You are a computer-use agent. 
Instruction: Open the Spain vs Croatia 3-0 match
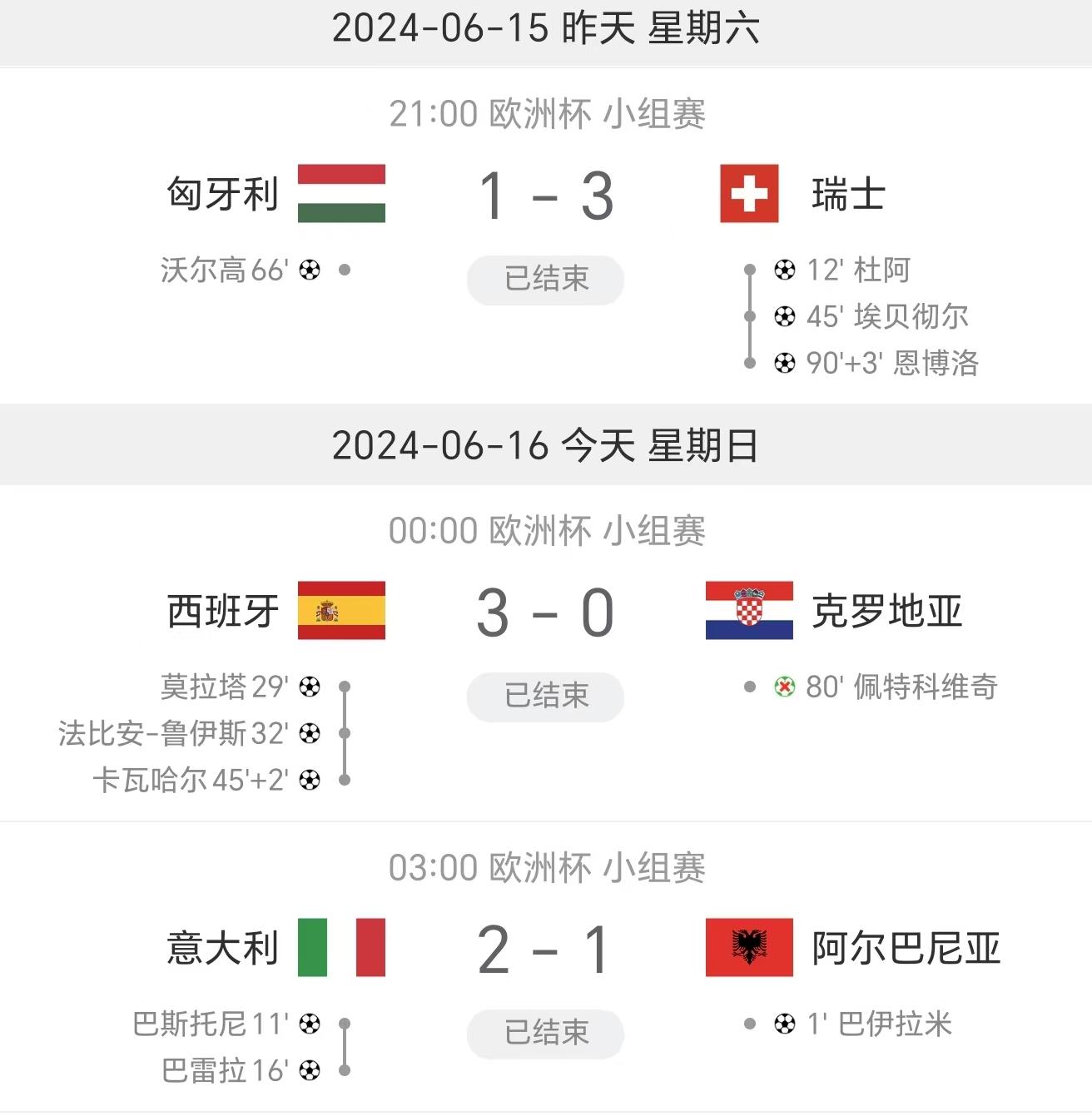(545, 613)
